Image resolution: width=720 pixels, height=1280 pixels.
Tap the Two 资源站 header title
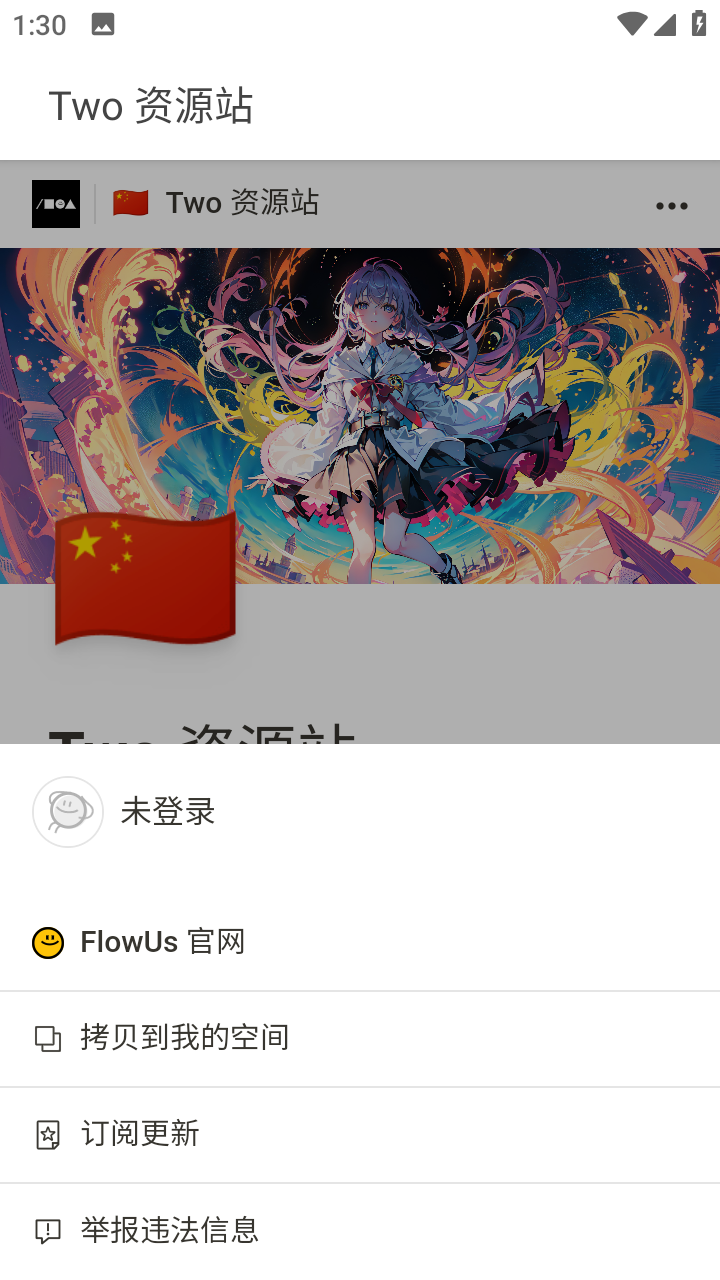click(x=243, y=202)
